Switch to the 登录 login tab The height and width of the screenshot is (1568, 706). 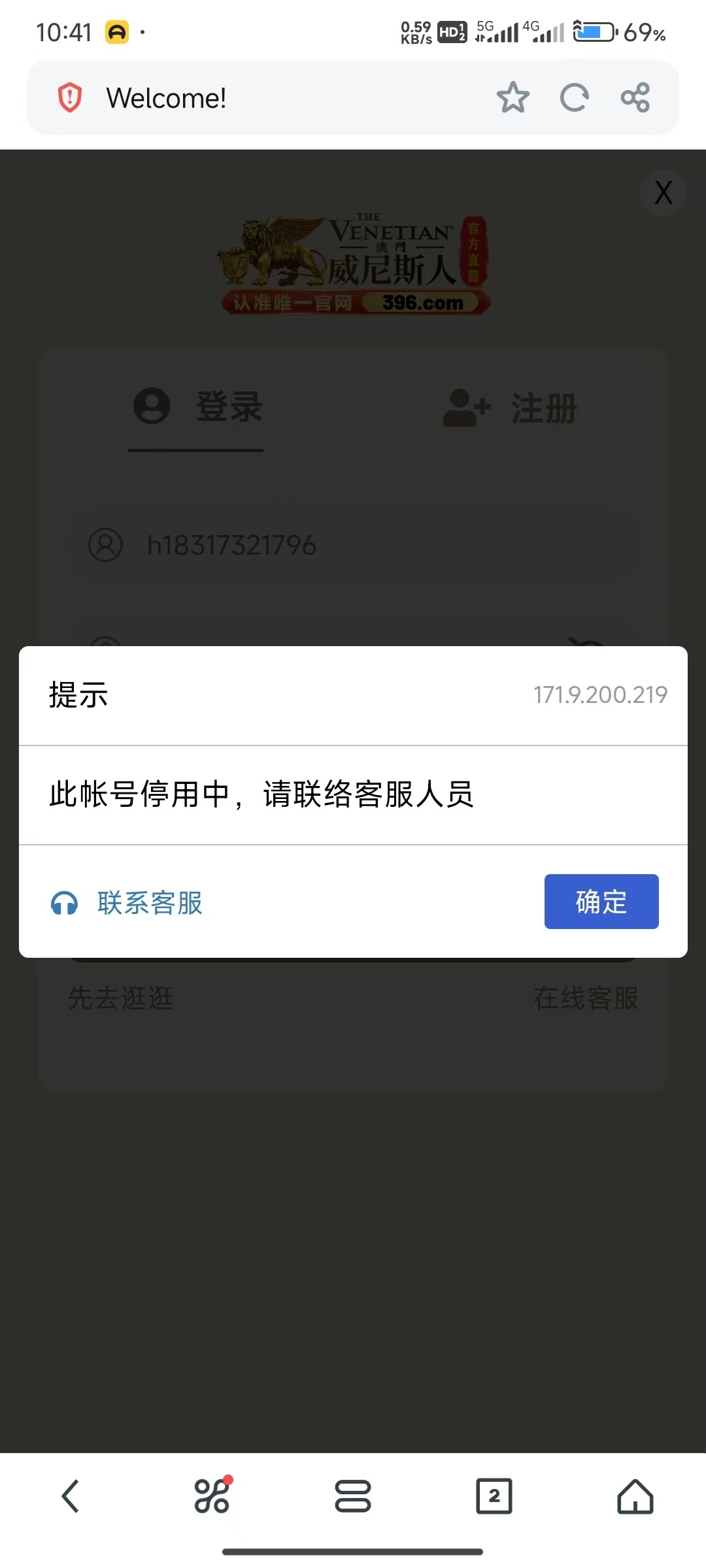pyautogui.click(x=228, y=406)
